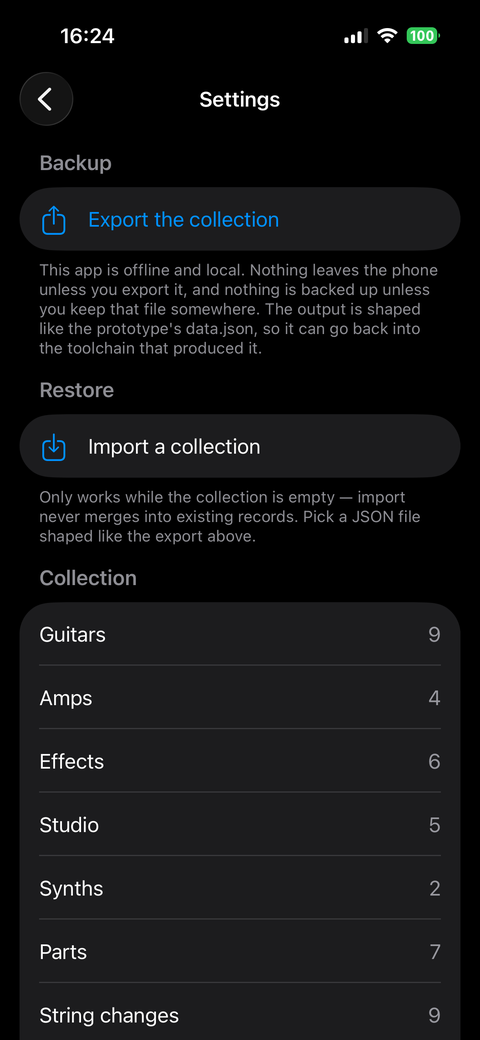Tap Import a collection

click(240, 446)
